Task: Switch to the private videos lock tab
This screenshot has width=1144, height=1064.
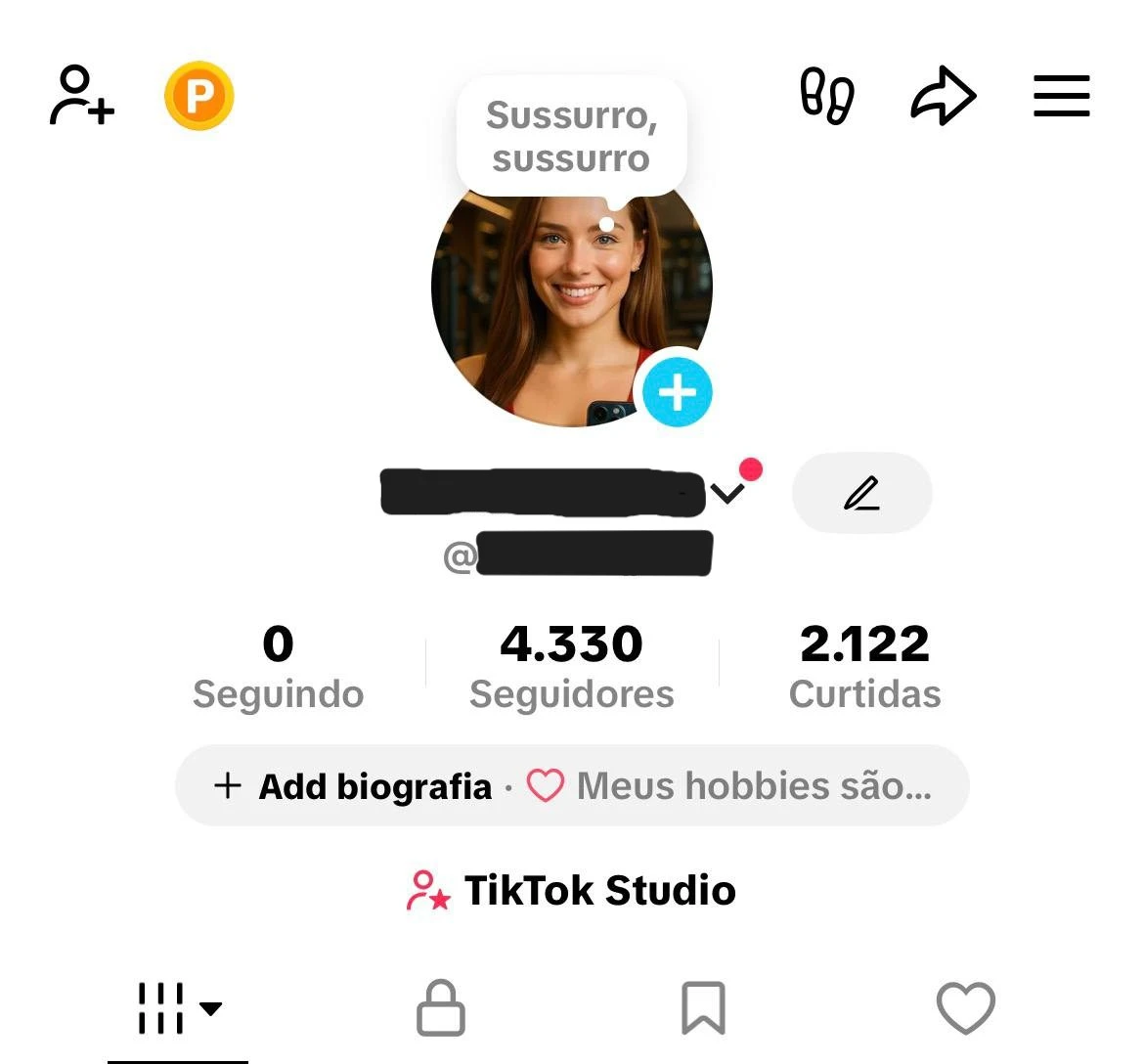Action: tap(441, 1008)
